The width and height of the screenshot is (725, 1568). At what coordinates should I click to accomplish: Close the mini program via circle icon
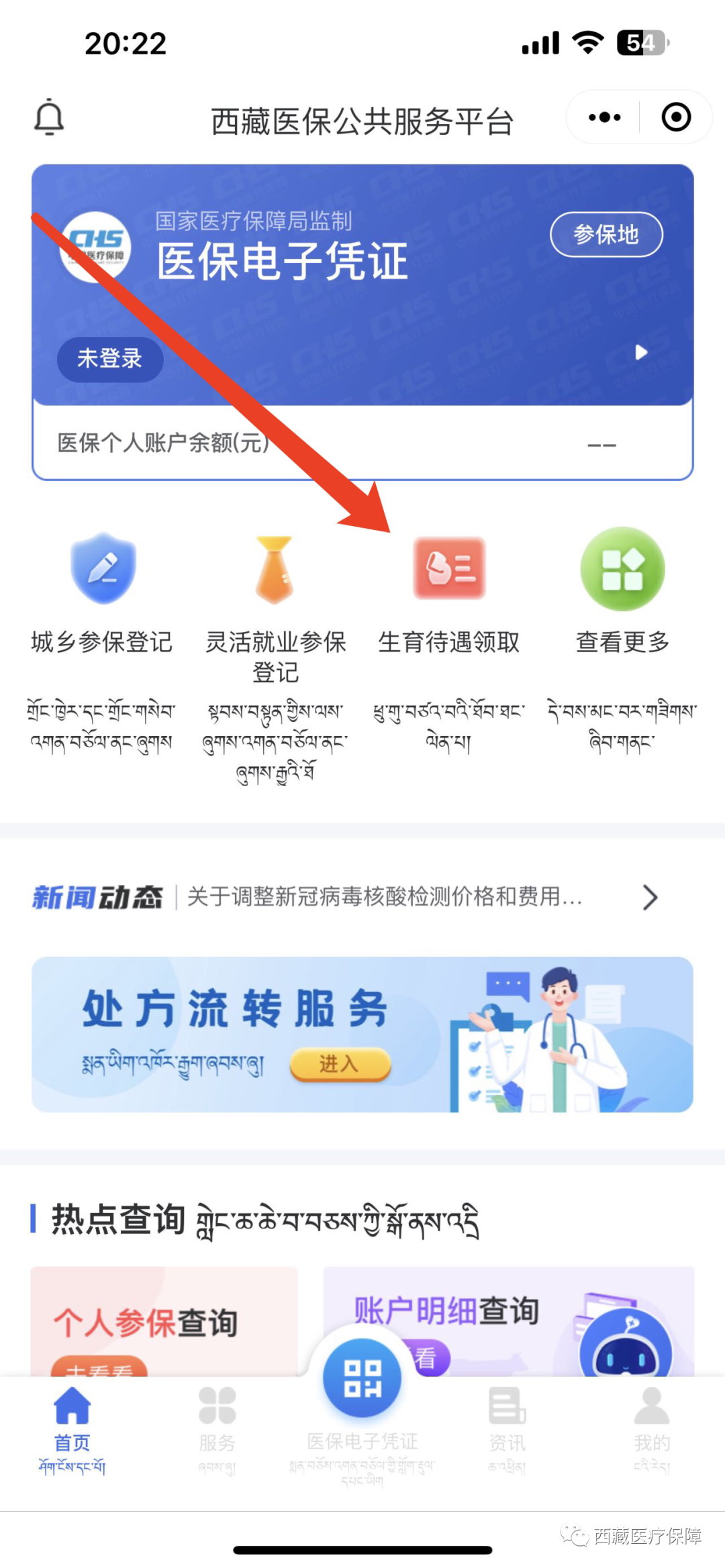pyautogui.click(x=675, y=117)
